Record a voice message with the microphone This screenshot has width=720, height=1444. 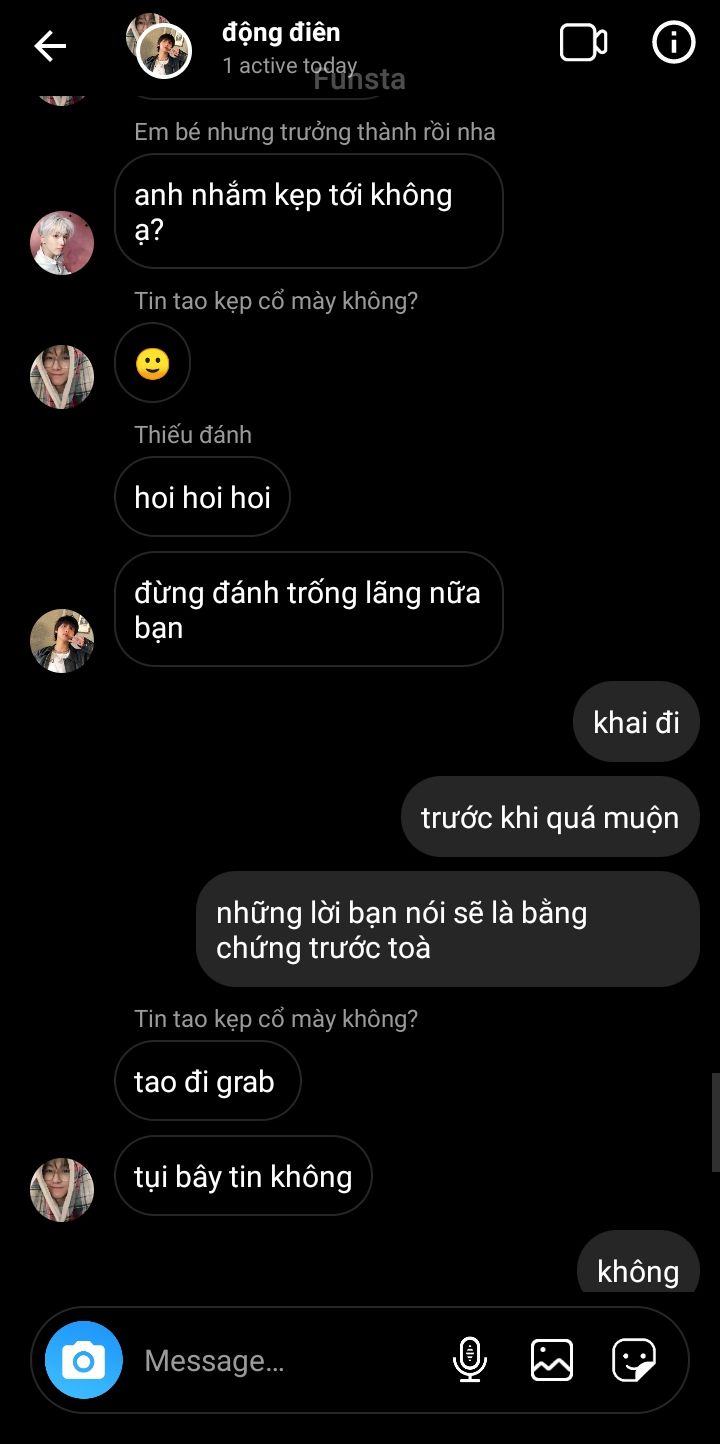coord(469,1360)
